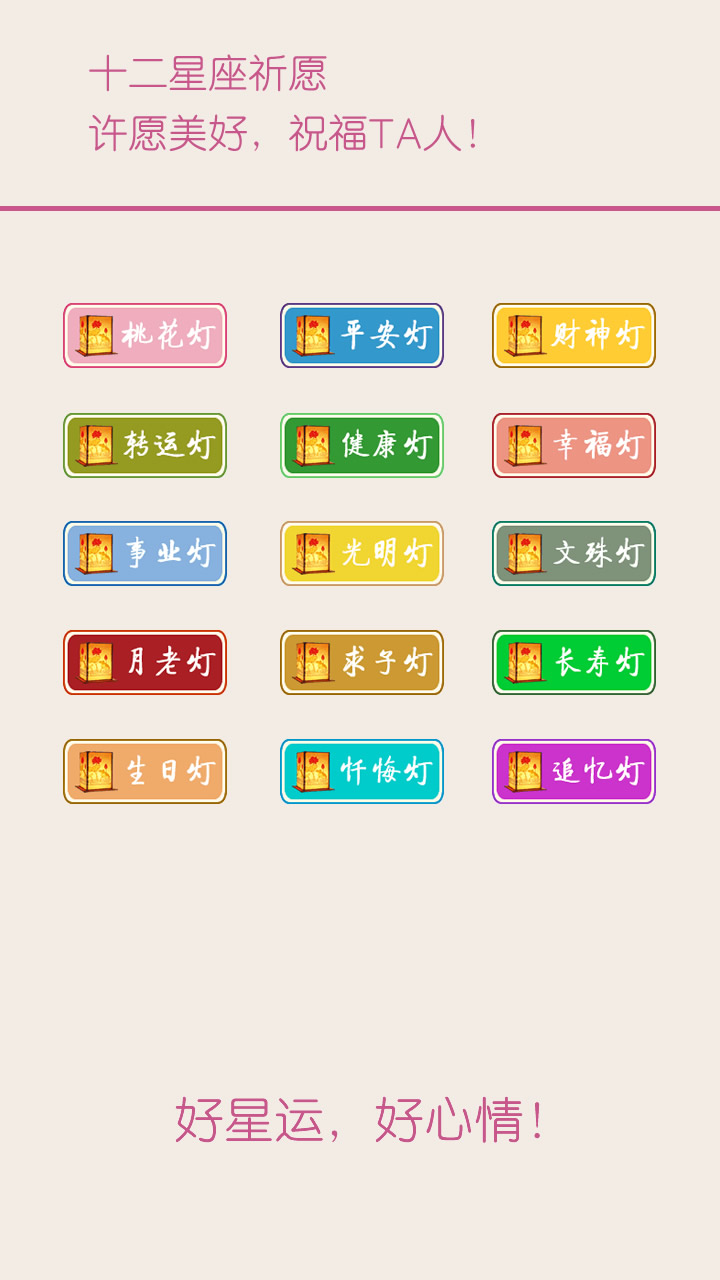
Task: Select the 事业灯 (Career Lantern)
Action: click(144, 554)
